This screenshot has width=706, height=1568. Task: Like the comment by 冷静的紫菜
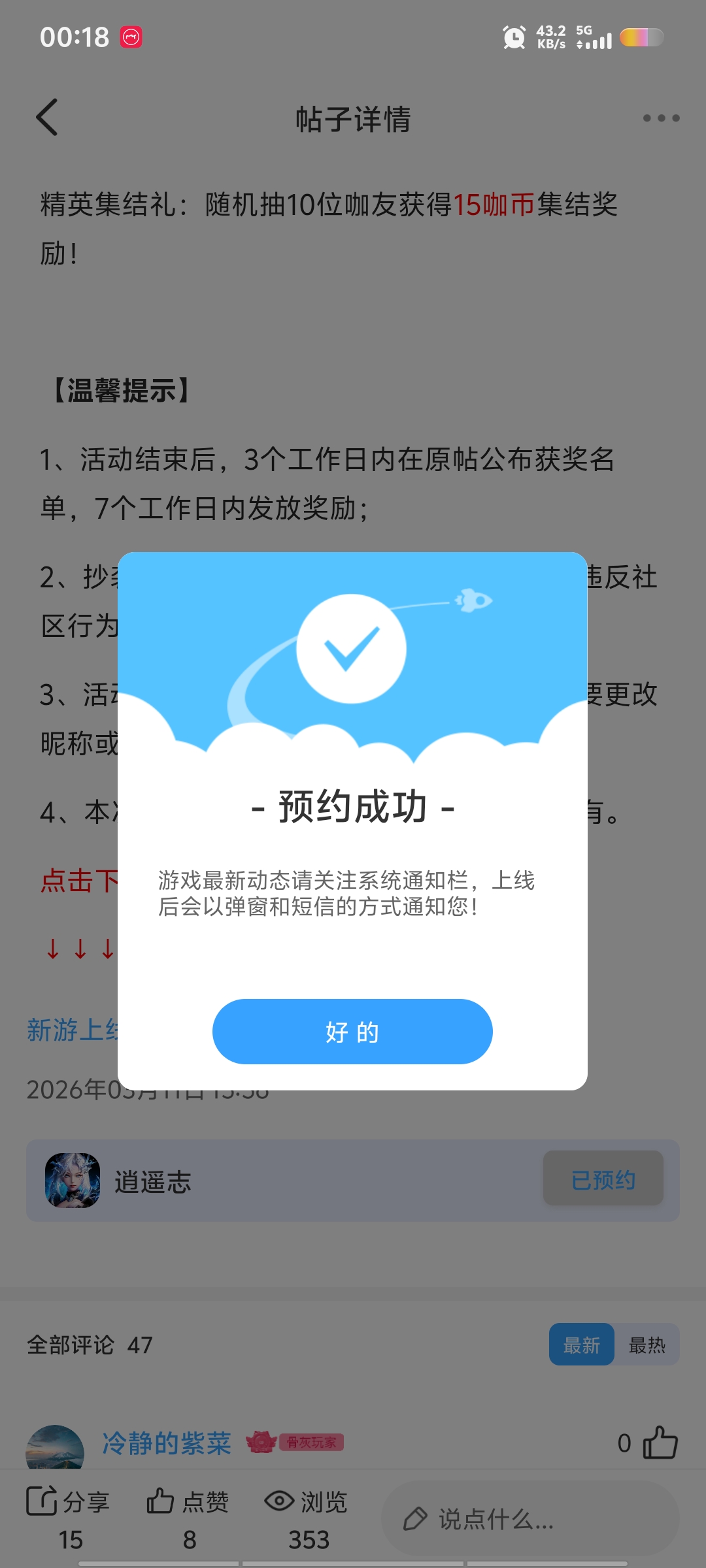pyautogui.click(x=660, y=1443)
